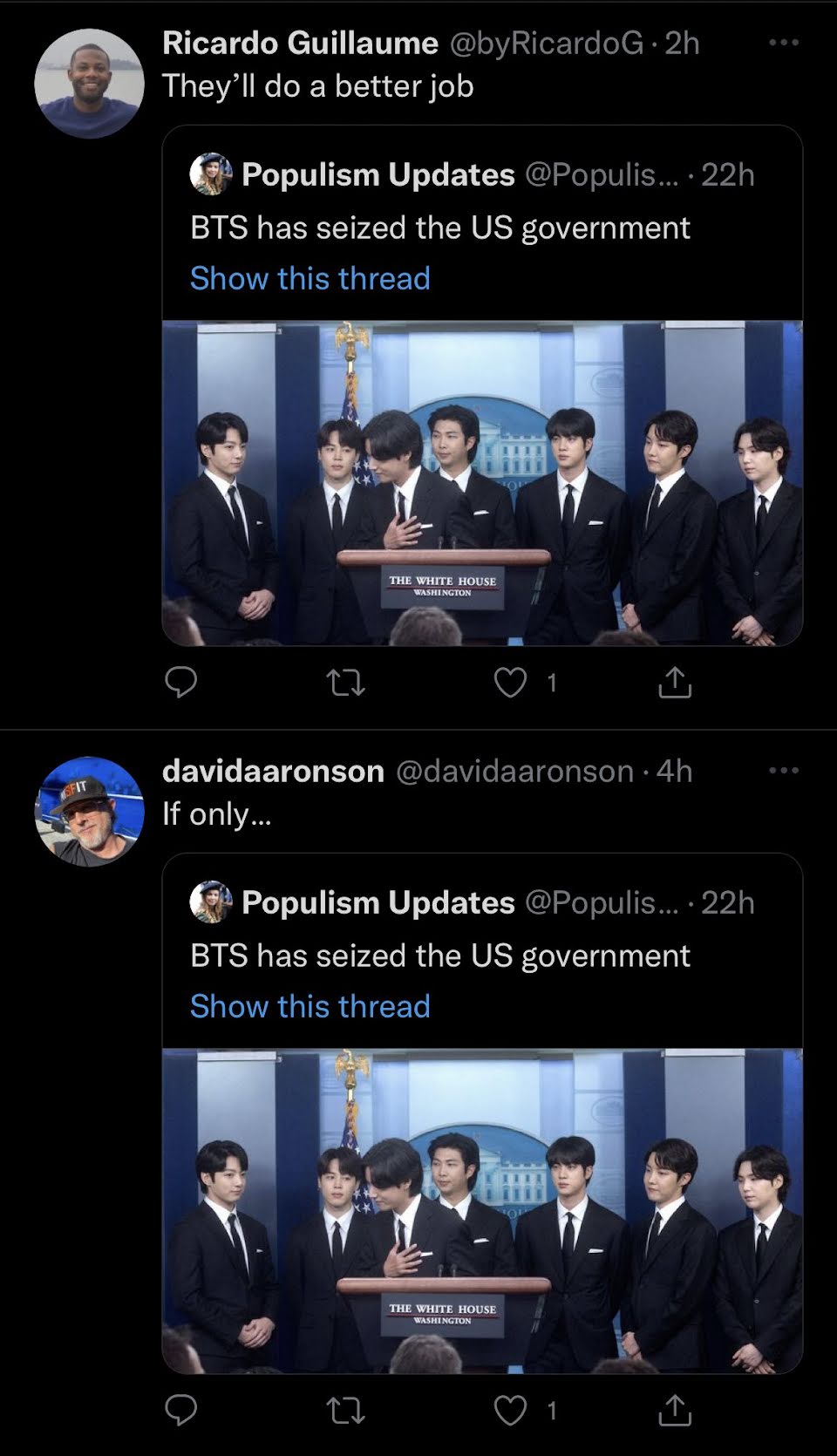Tap 'Show this thread' in Ricardo's quoted tweet
The width and height of the screenshot is (837, 1456).
tap(310, 278)
